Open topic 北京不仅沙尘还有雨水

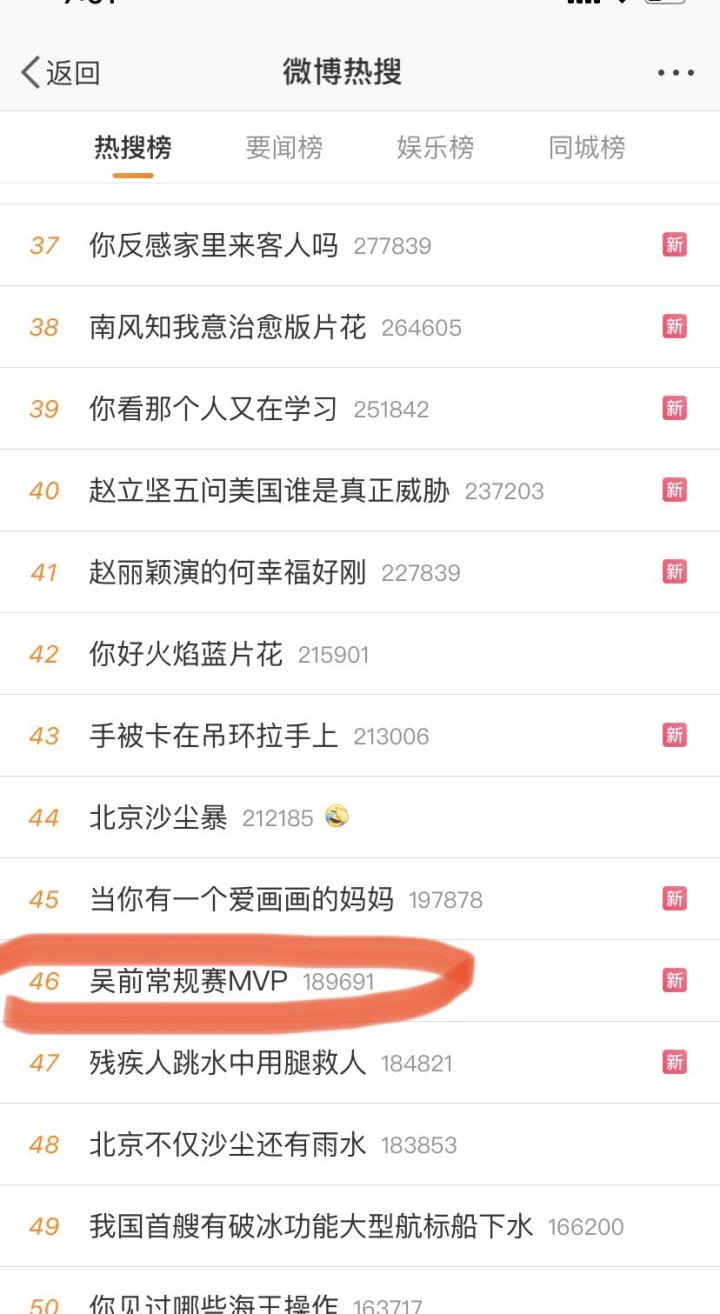[x=228, y=1145]
